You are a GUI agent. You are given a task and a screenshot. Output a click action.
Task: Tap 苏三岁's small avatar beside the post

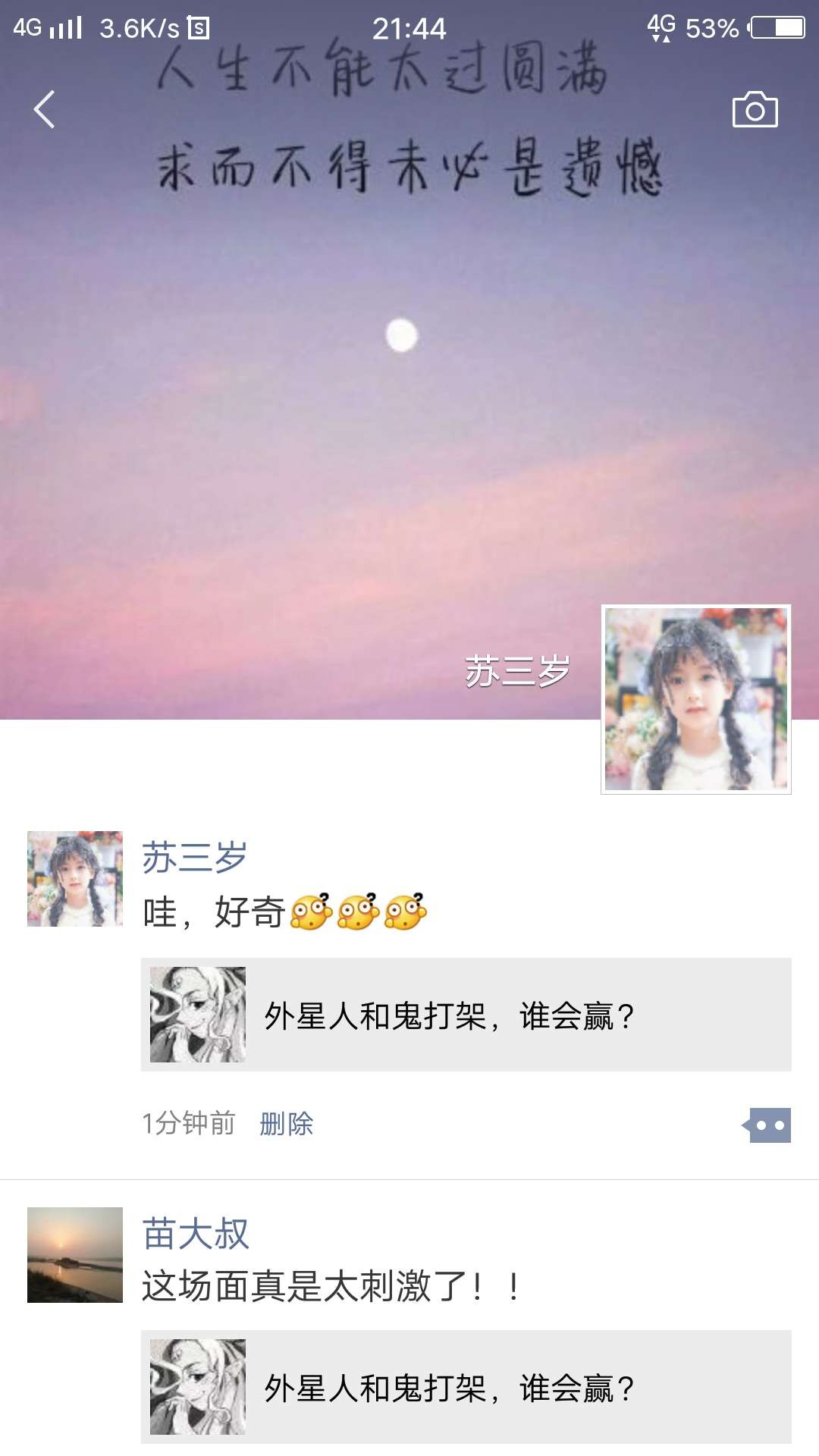point(75,878)
